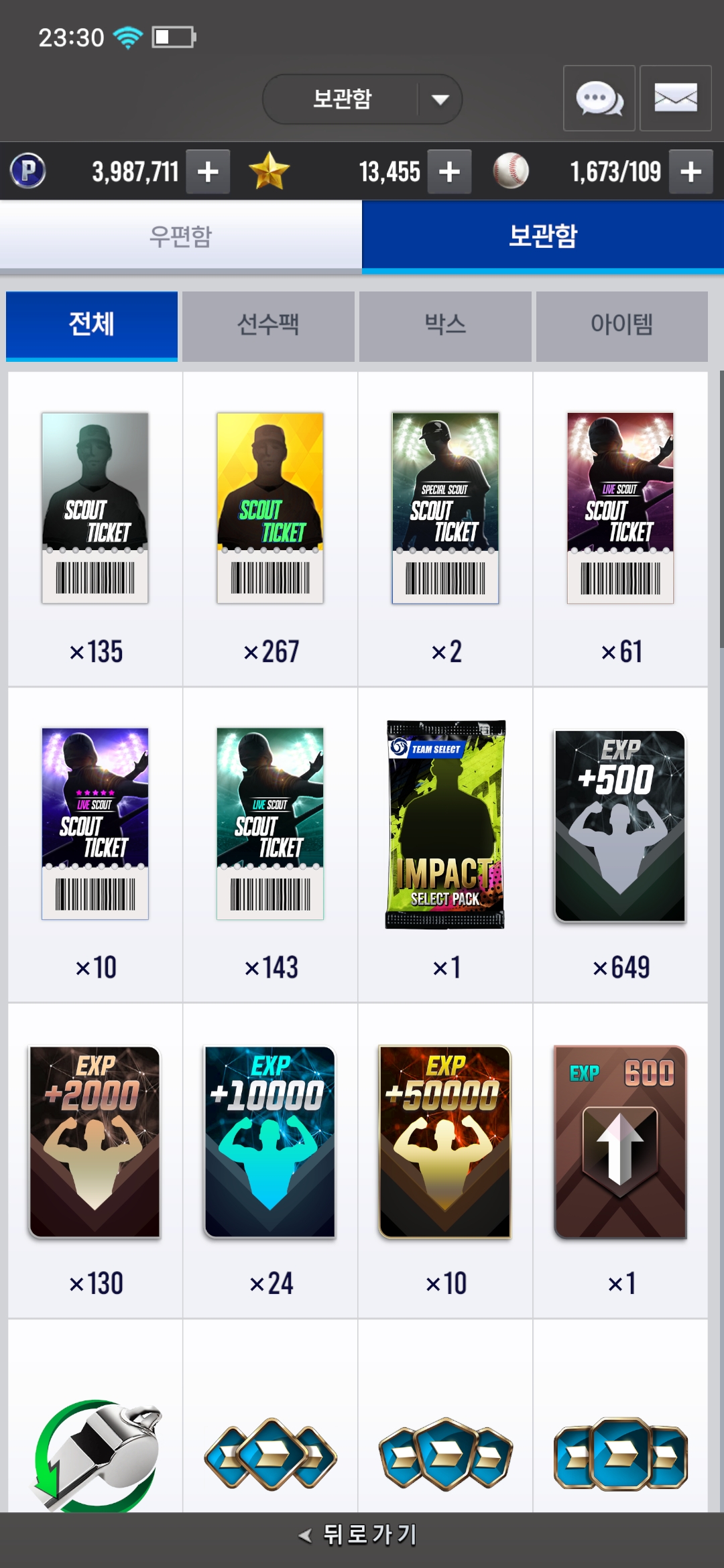Add more baseballs with plus button
This screenshot has height=1568, width=724.
click(690, 172)
